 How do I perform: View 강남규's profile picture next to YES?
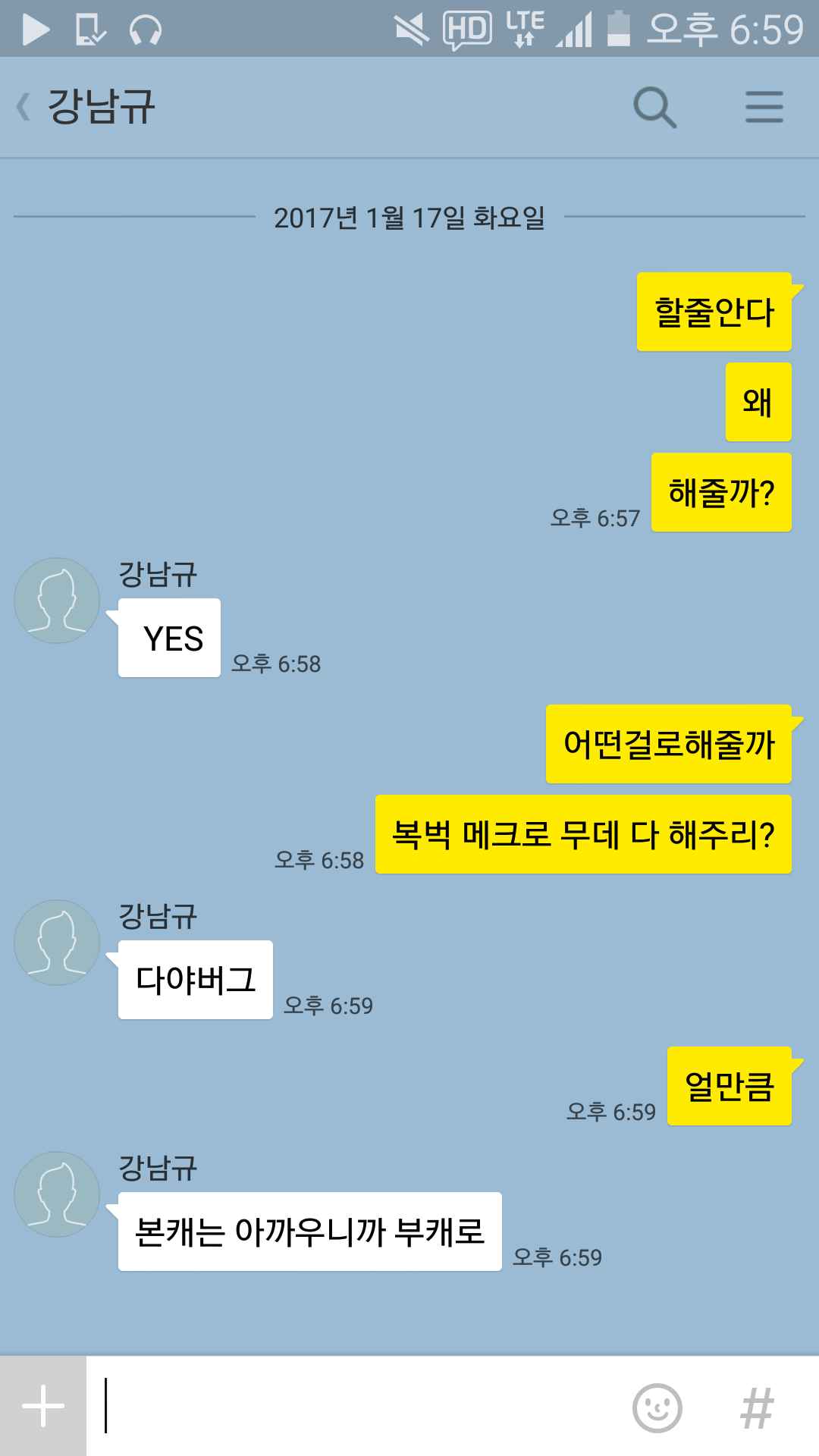coord(57,601)
